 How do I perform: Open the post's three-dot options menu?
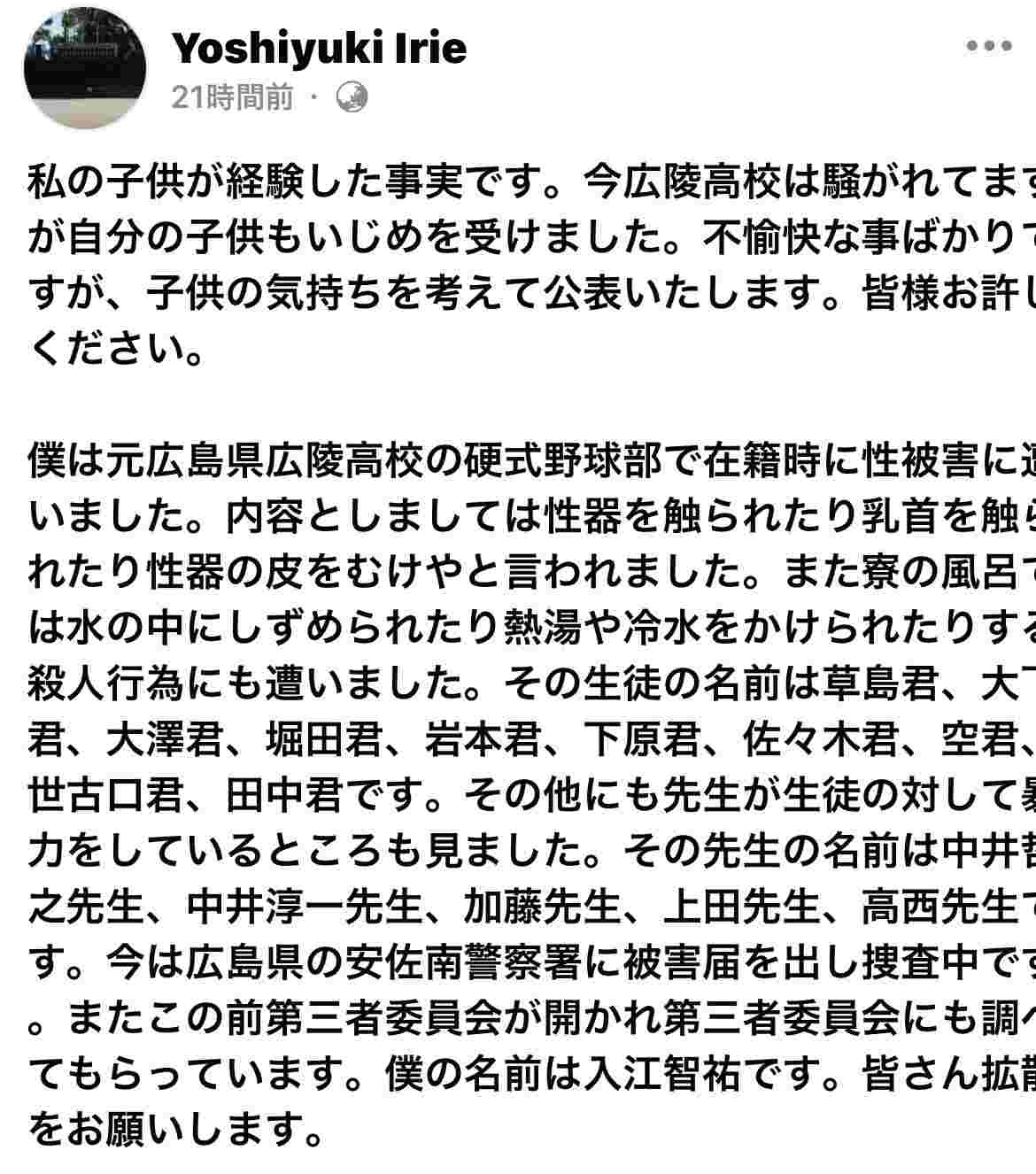point(988,47)
